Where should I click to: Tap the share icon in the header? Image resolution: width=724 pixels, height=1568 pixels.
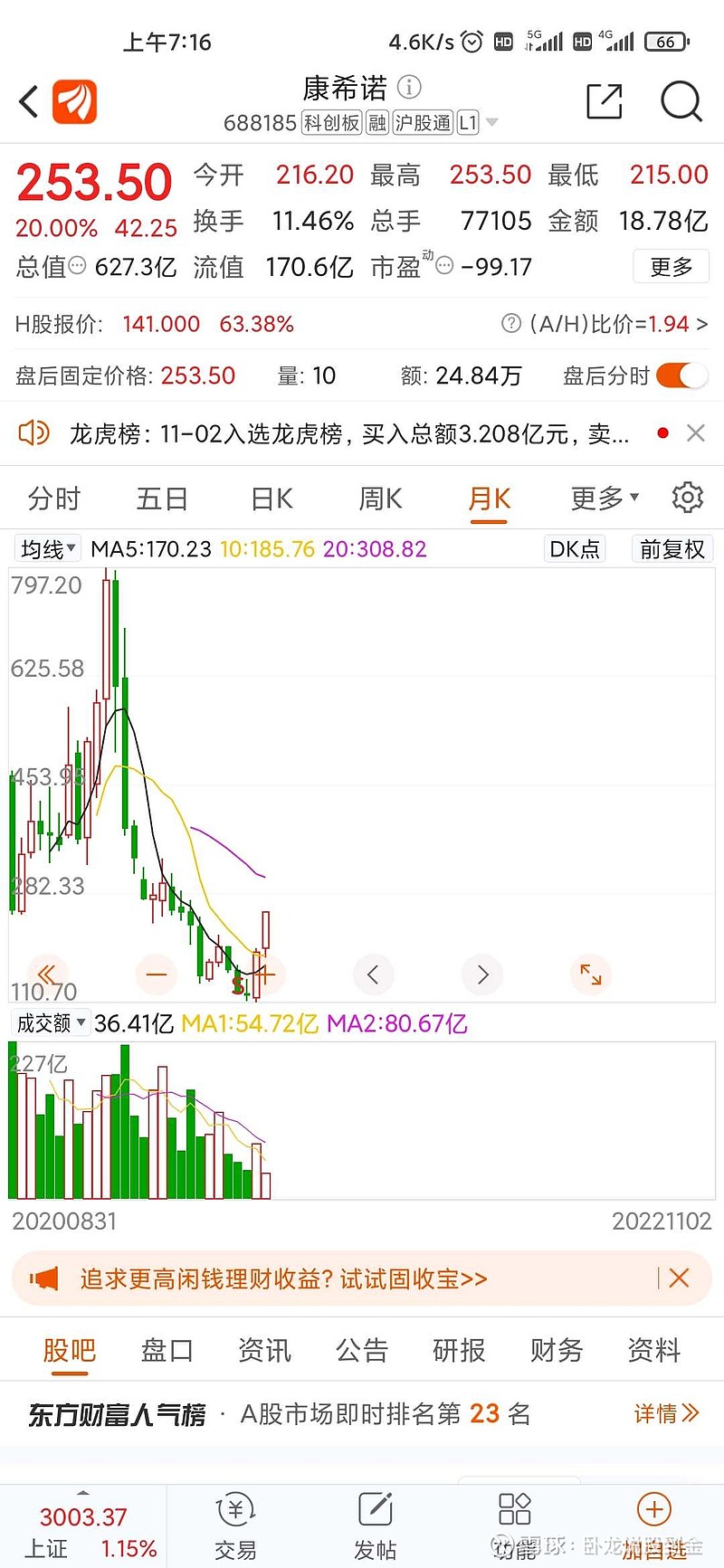604,102
